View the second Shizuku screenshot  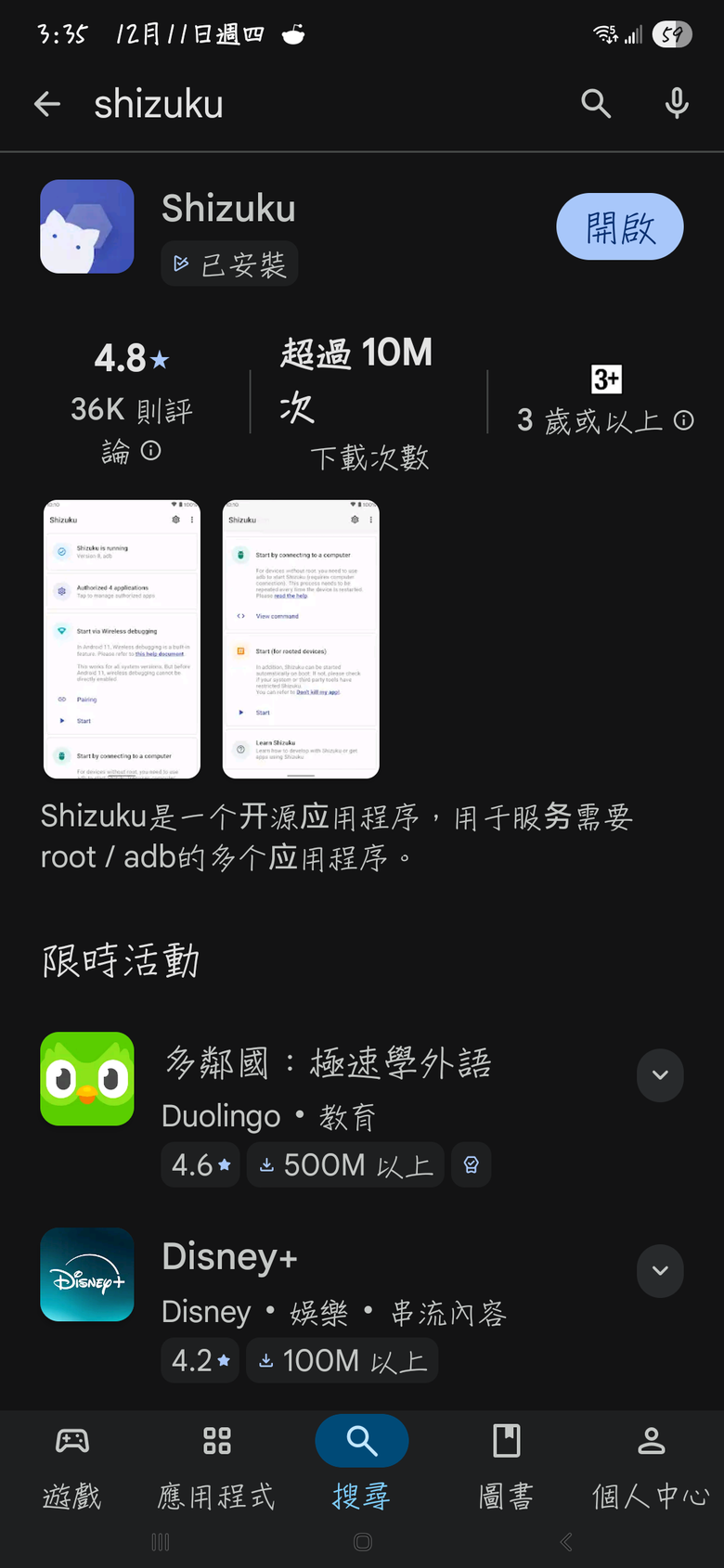click(x=301, y=639)
